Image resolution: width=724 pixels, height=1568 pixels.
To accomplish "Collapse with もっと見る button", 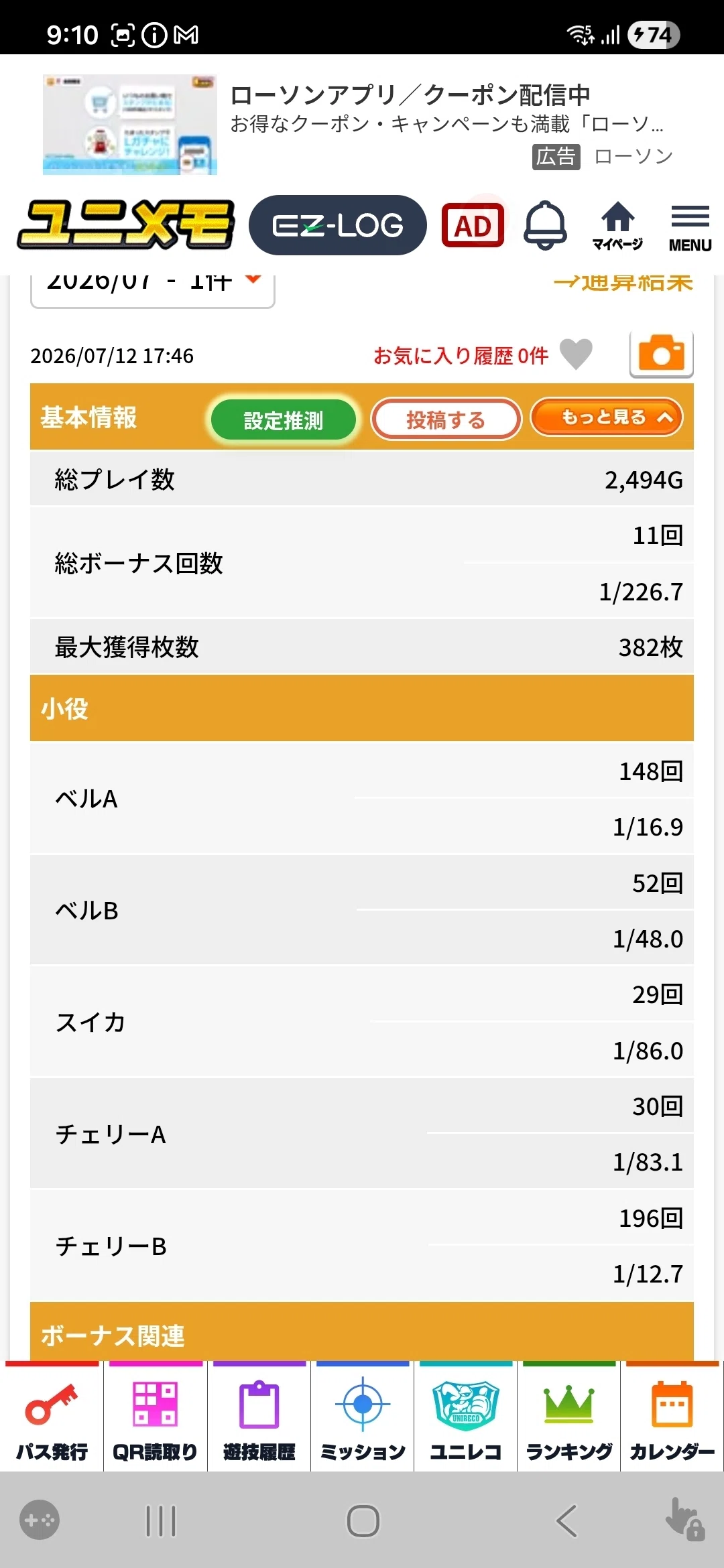I will [607, 417].
